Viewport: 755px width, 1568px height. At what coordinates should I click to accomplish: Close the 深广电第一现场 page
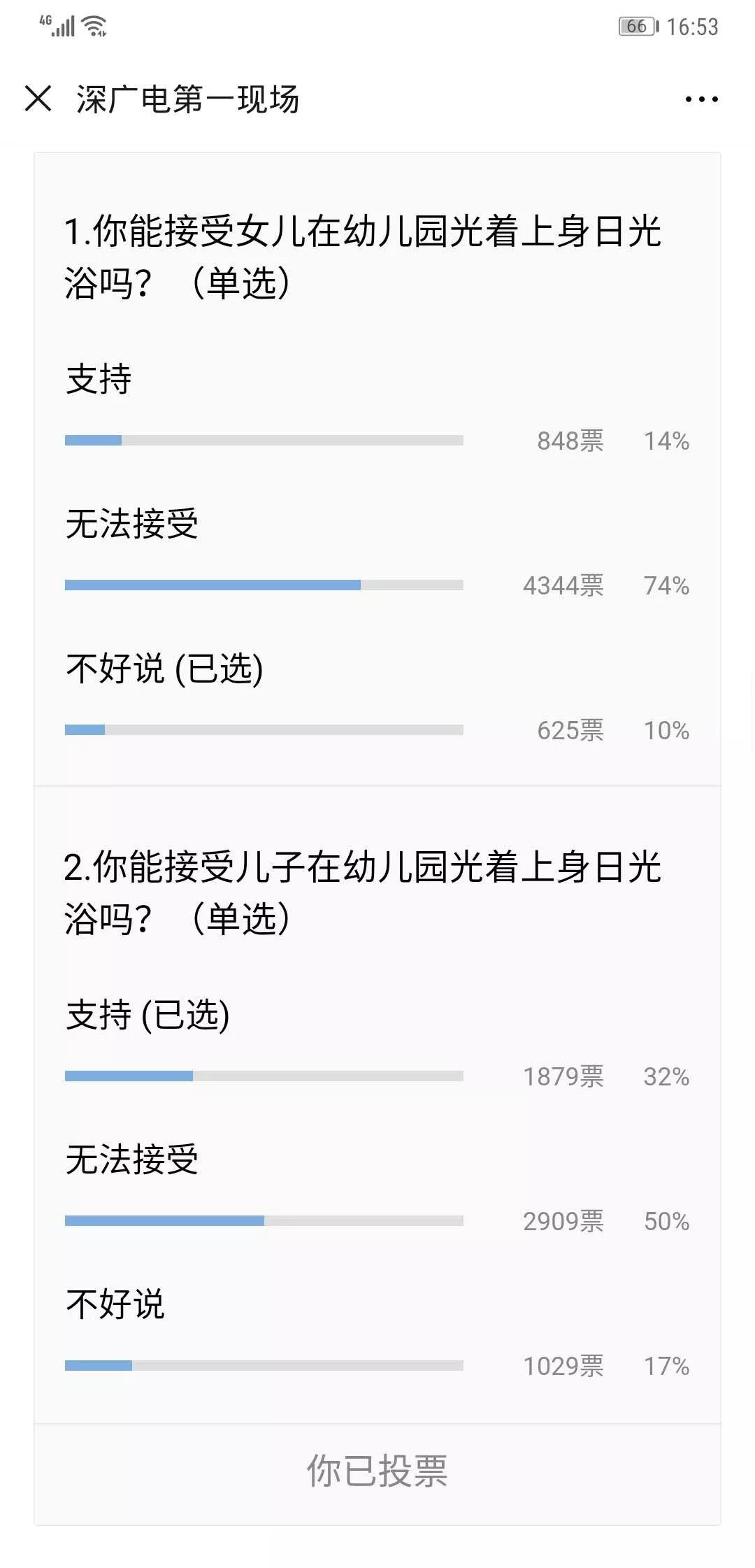point(38,99)
